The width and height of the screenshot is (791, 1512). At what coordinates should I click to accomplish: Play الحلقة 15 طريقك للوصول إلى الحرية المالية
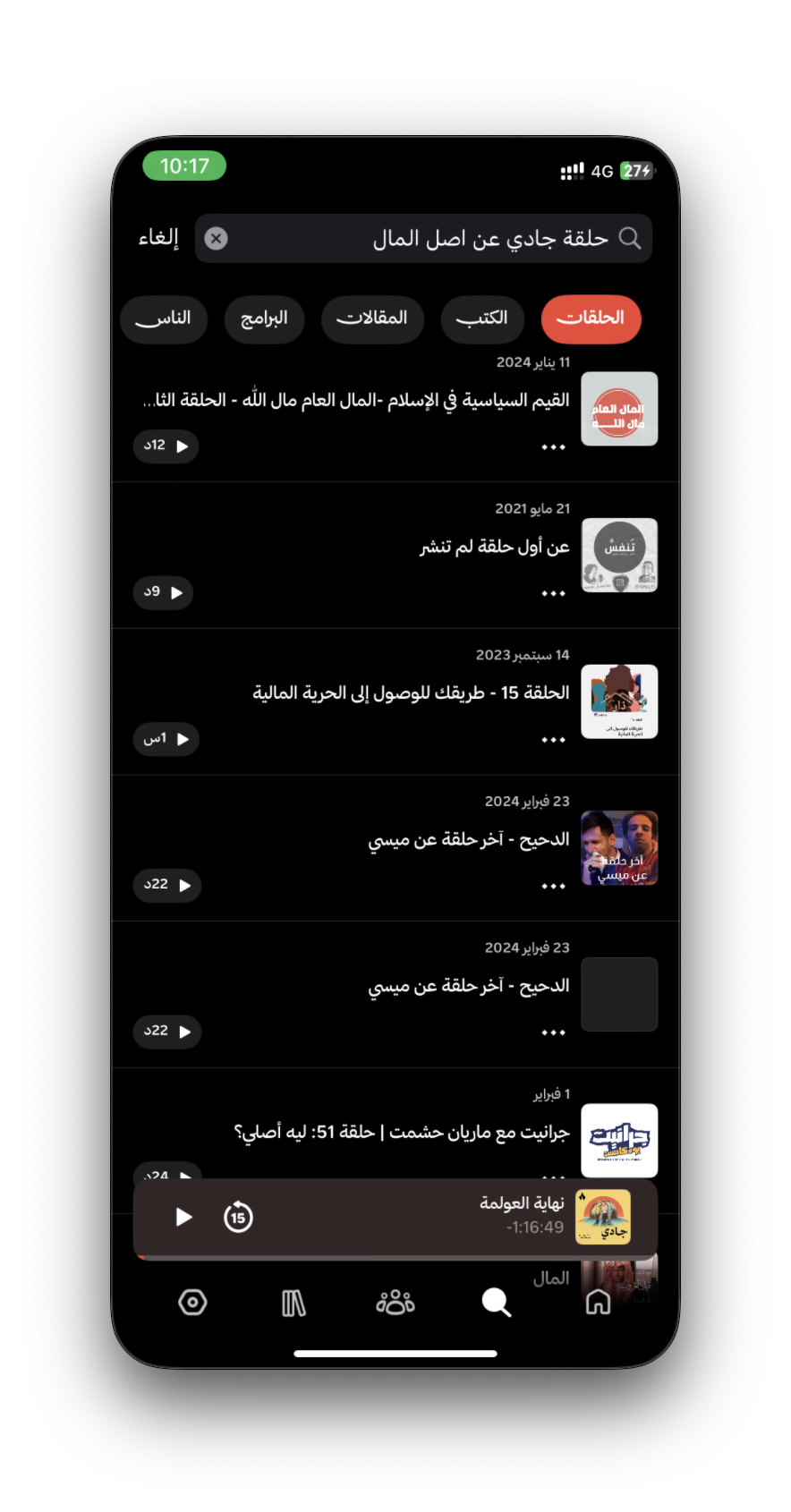pos(166,739)
